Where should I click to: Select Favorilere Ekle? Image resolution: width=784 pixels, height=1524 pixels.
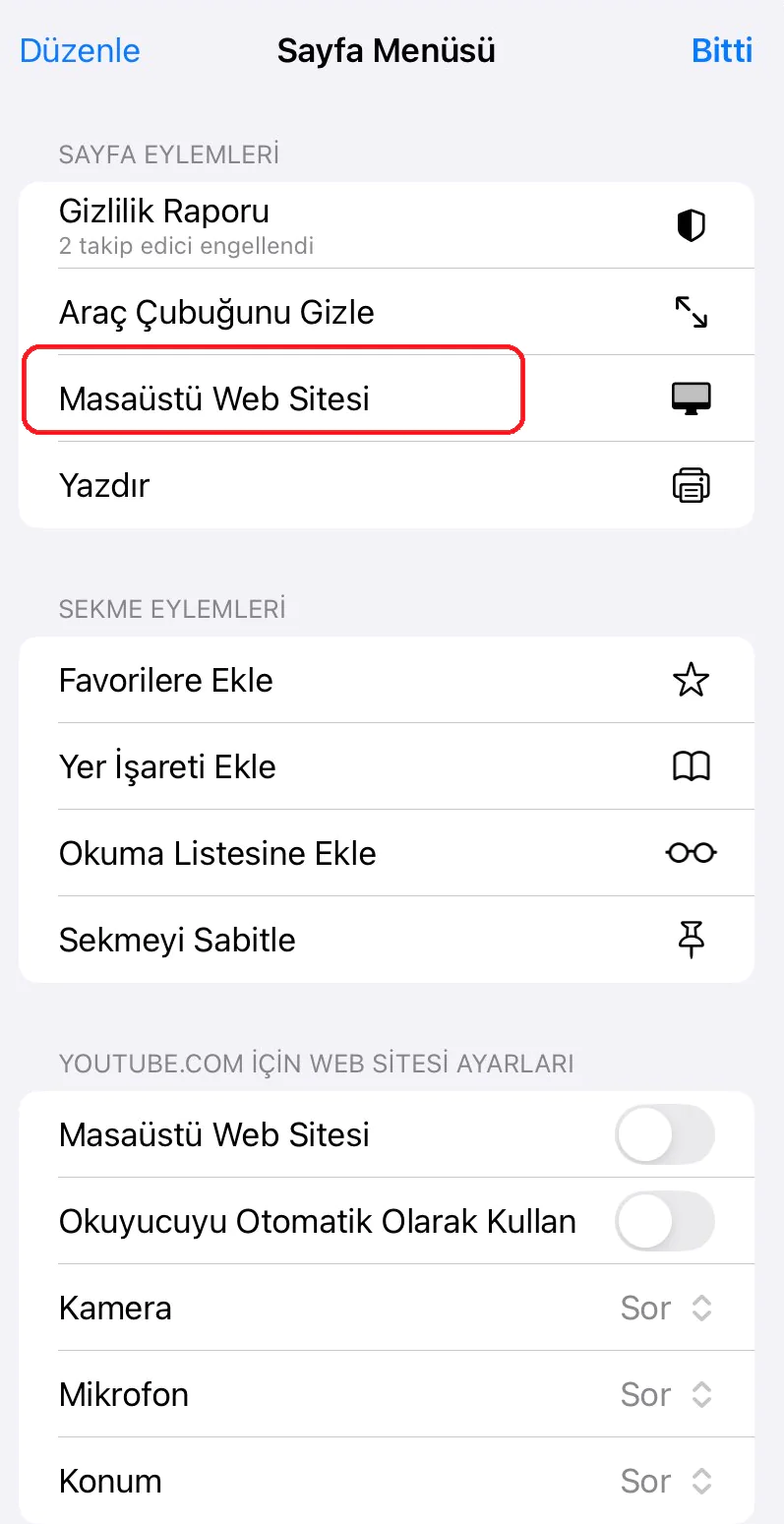[x=386, y=680]
